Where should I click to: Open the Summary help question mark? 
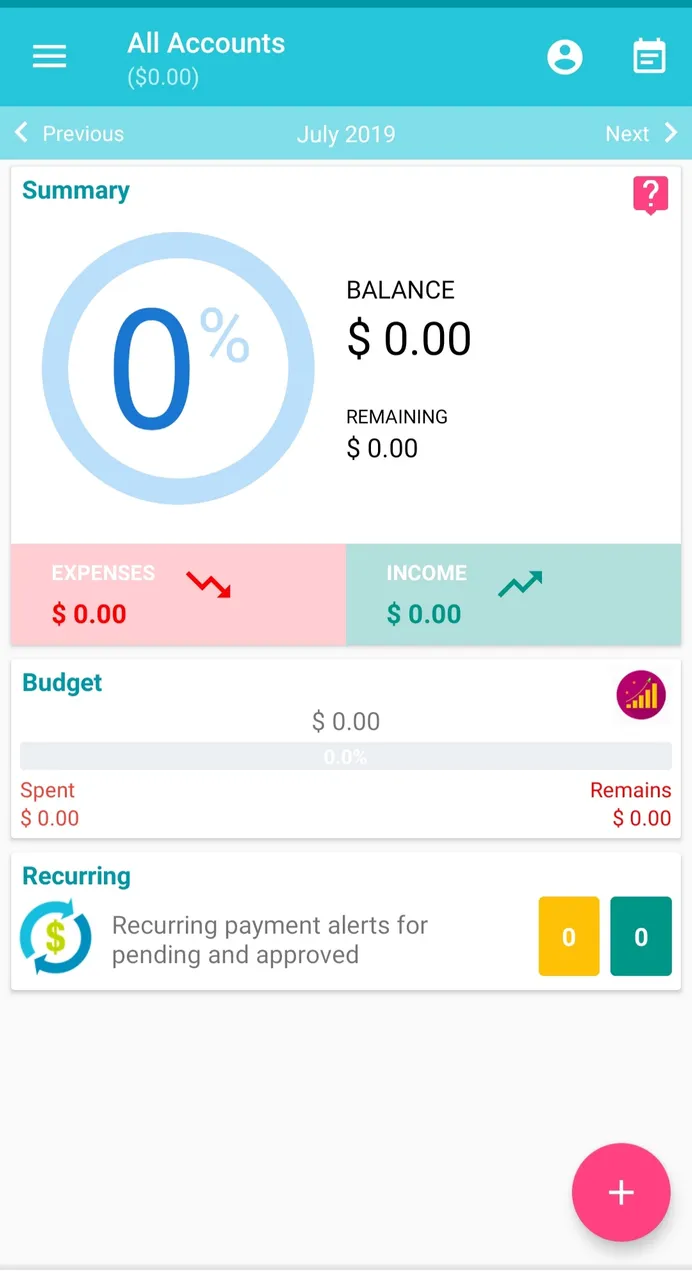[650, 194]
